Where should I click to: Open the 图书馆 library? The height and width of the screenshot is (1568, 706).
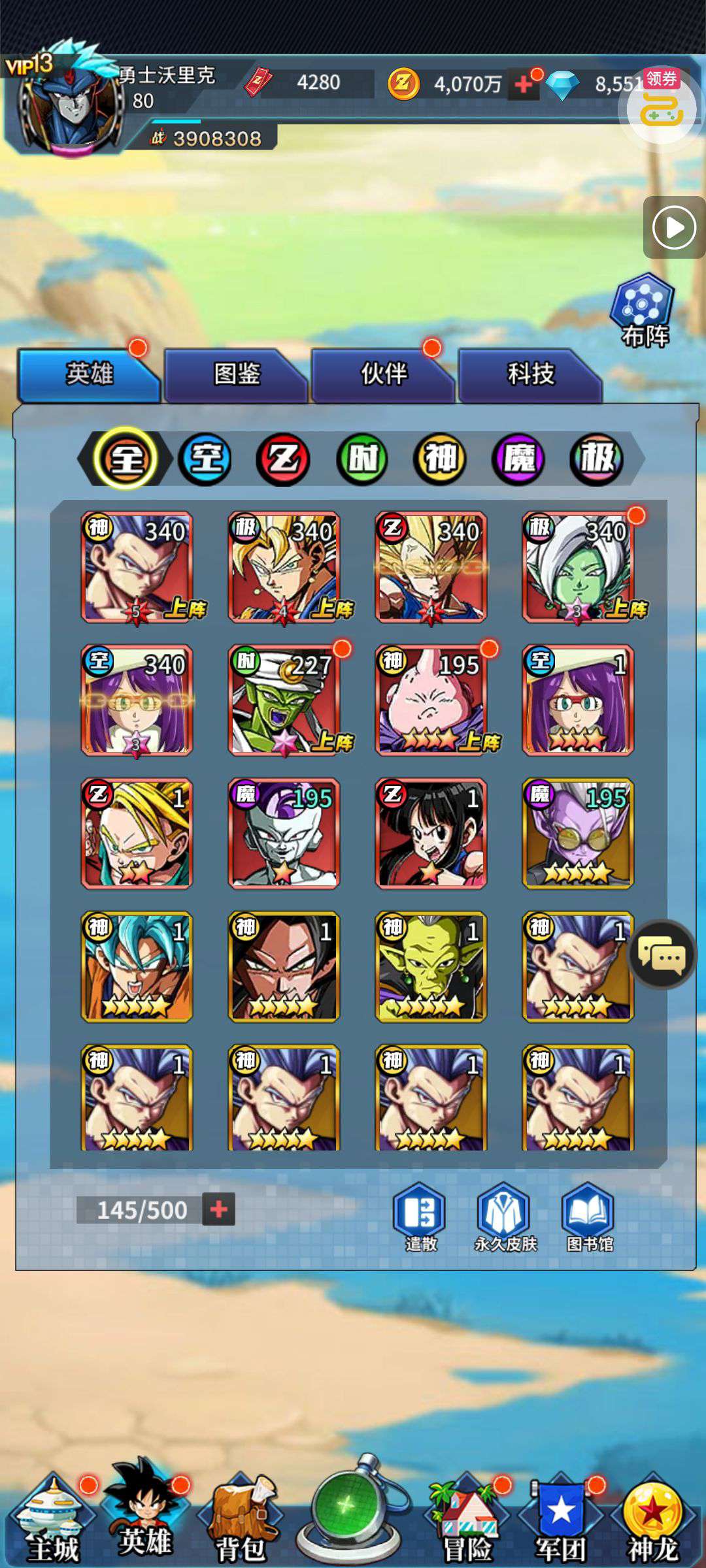click(589, 1218)
